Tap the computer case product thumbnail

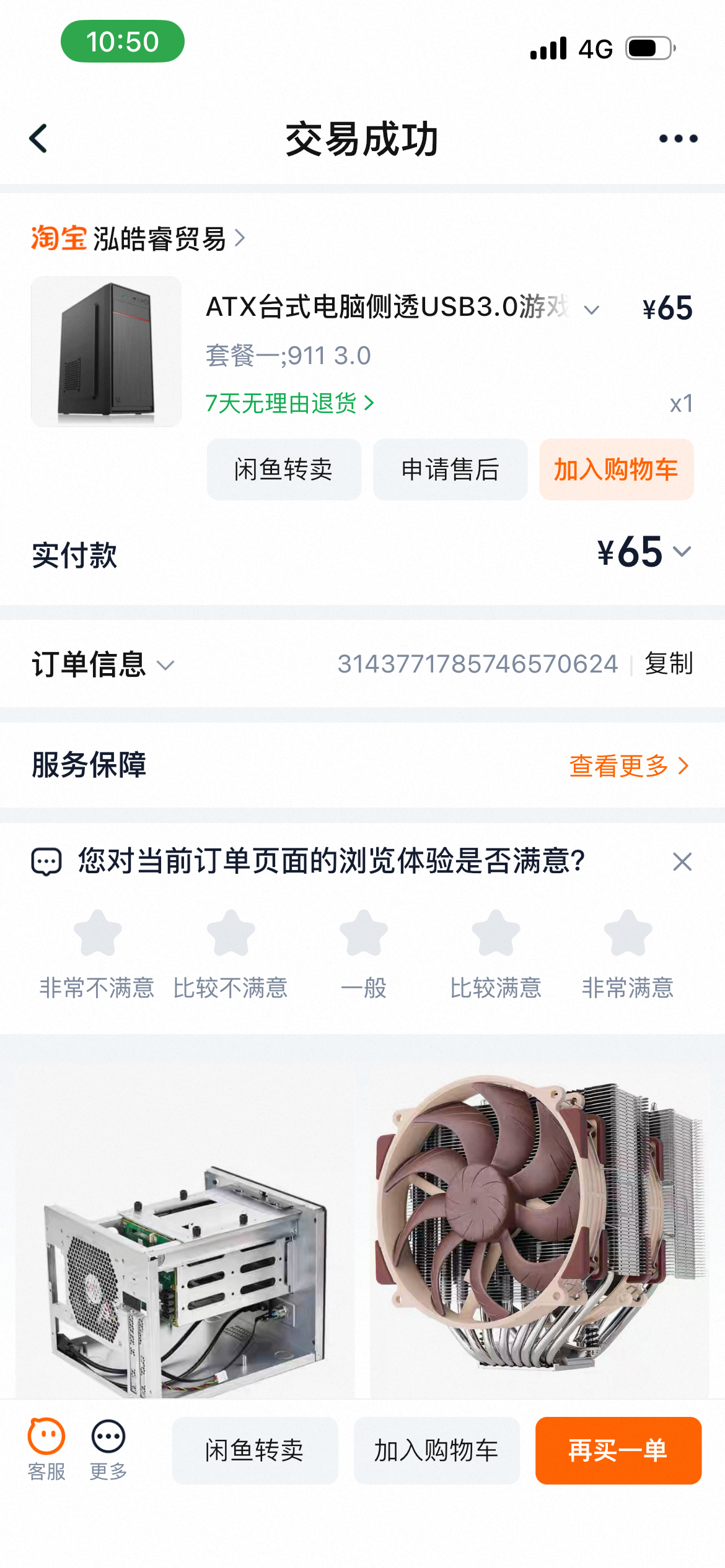click(x=105, y=352)
